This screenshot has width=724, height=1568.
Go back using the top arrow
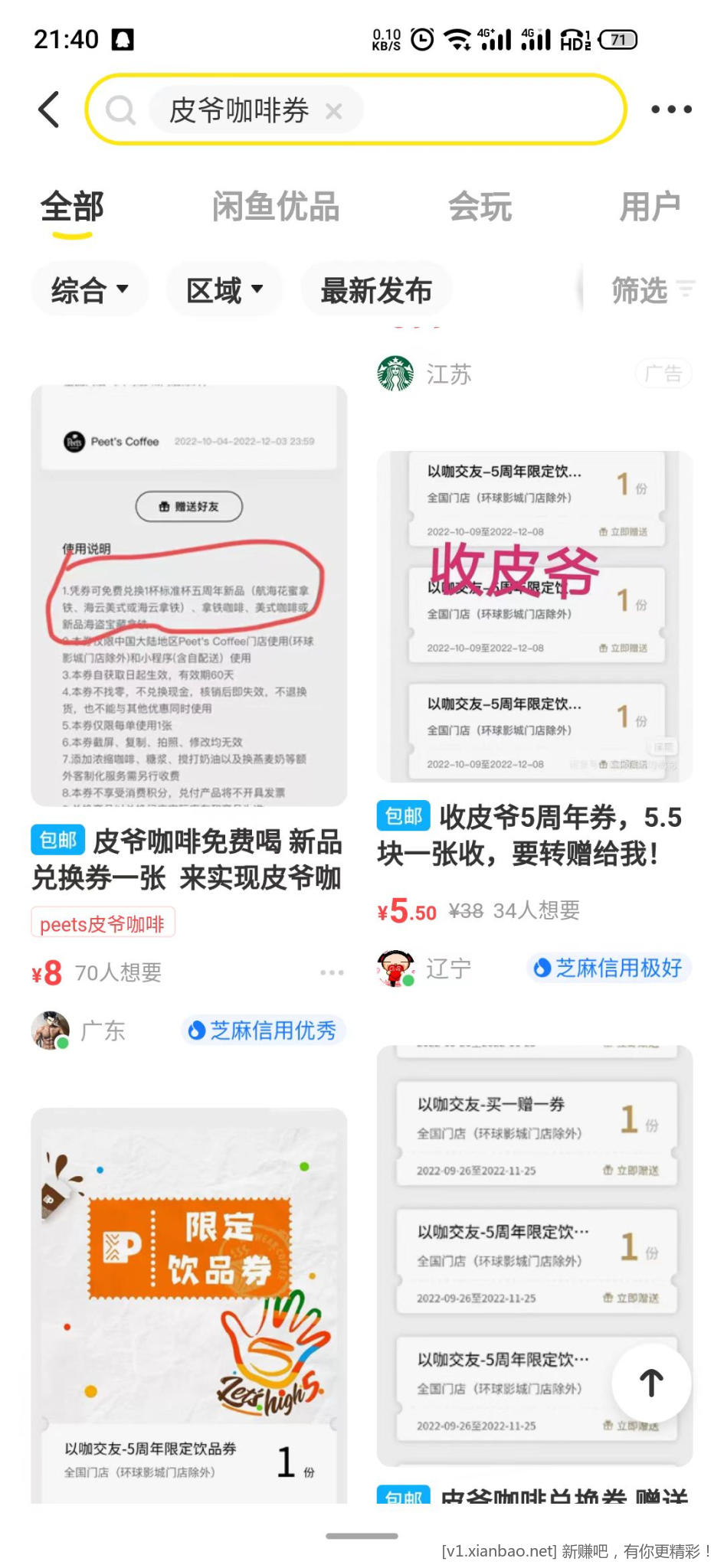[49, 109]
